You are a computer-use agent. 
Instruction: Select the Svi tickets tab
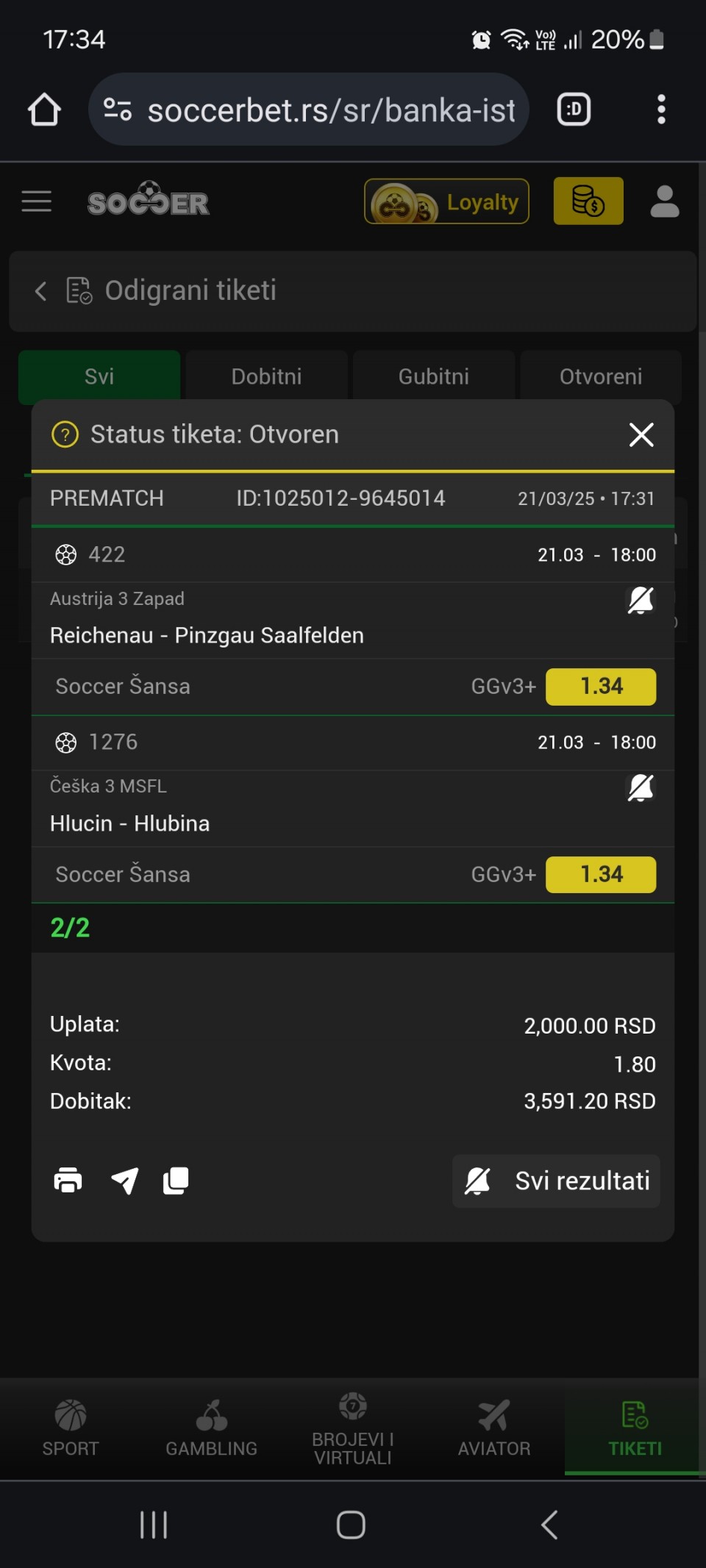99,376
